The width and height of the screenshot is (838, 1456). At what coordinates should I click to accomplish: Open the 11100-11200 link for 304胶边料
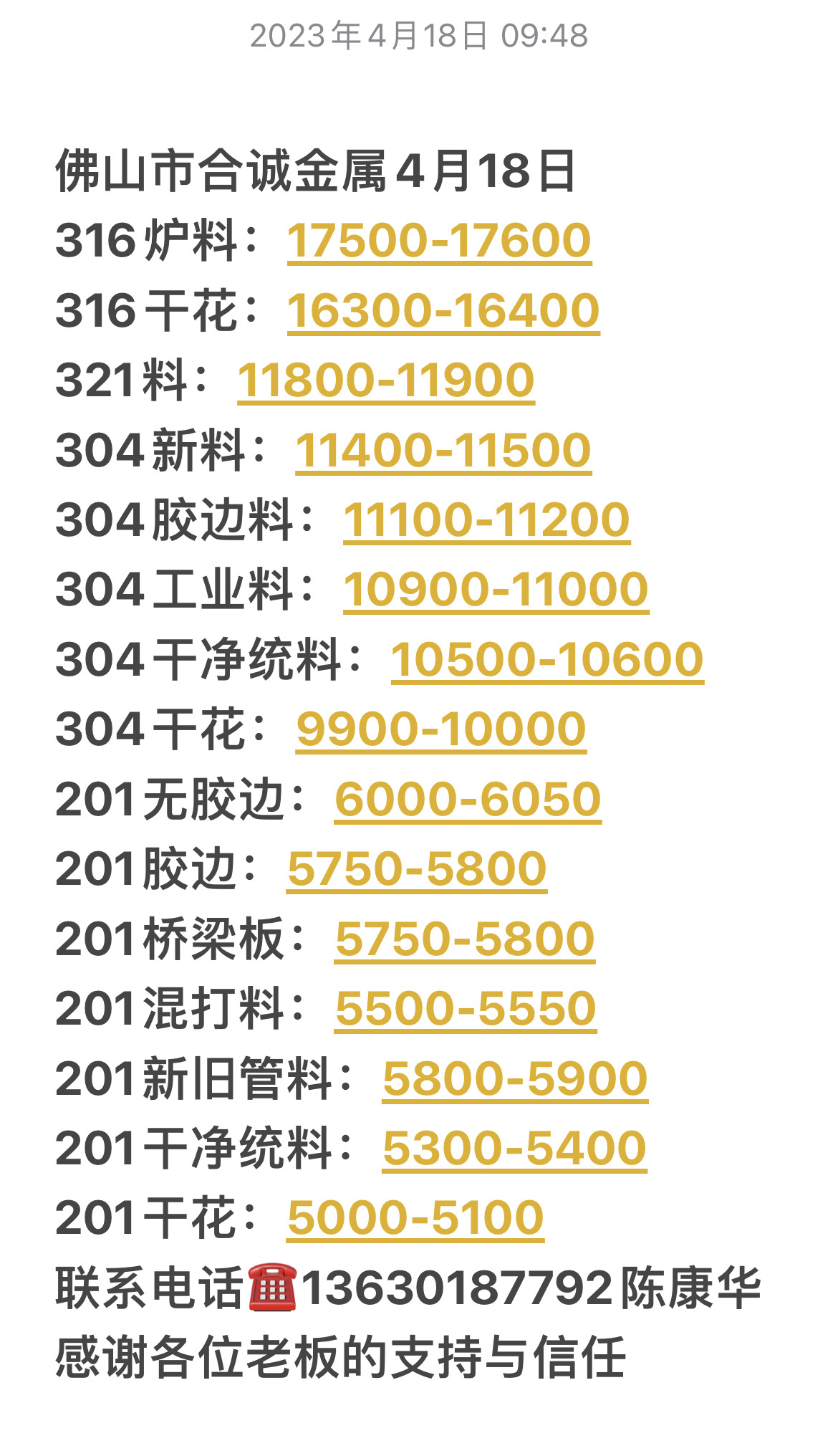tap(486, 519)
